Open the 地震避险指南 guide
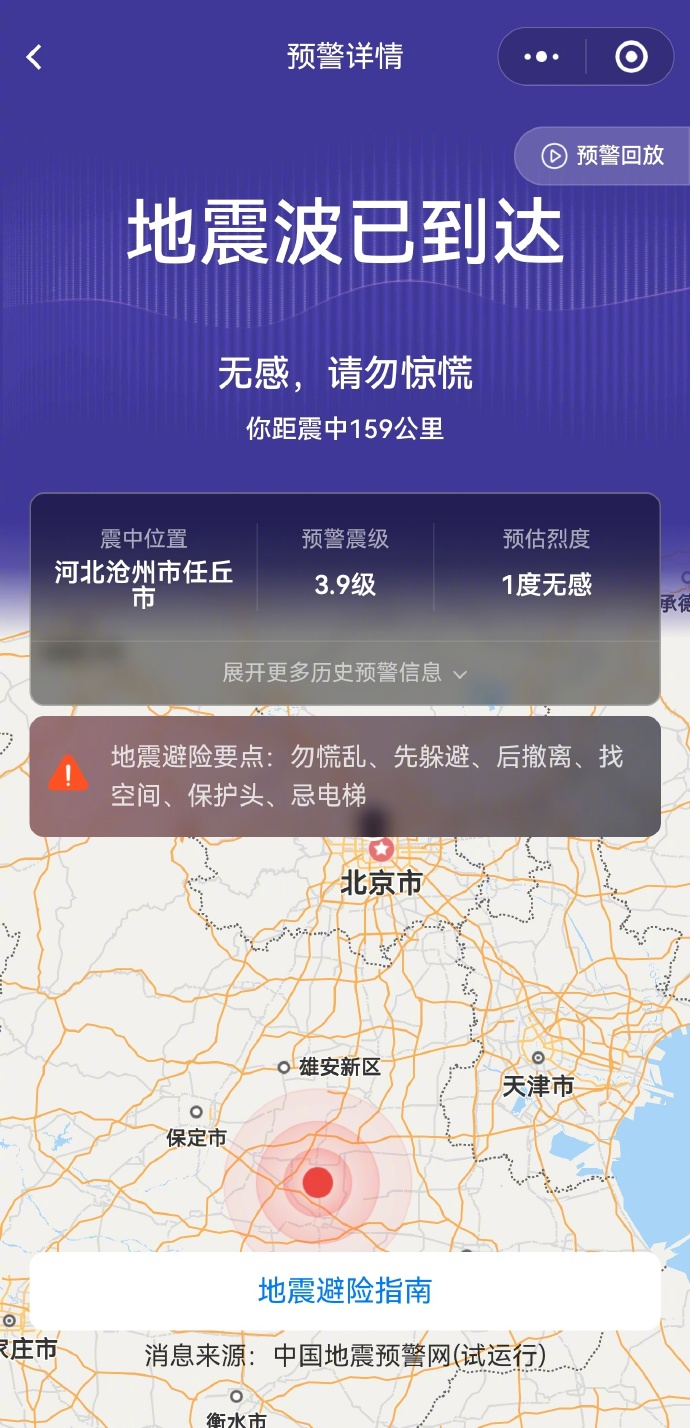 click(x=345, y=1291)
